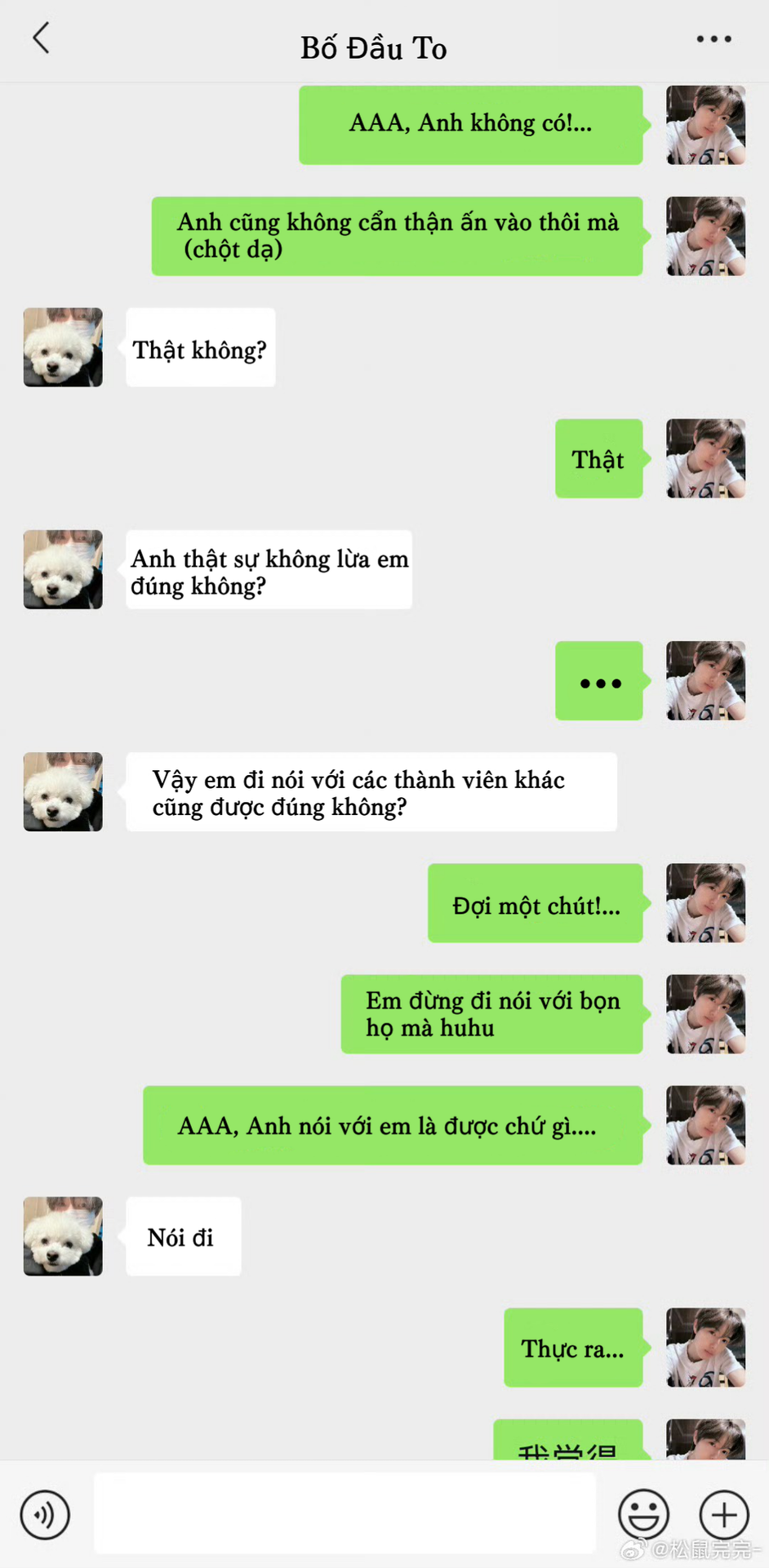Go back from the Bố Đầu To chat
769x1568 pixels.
[x=42, y=38]
